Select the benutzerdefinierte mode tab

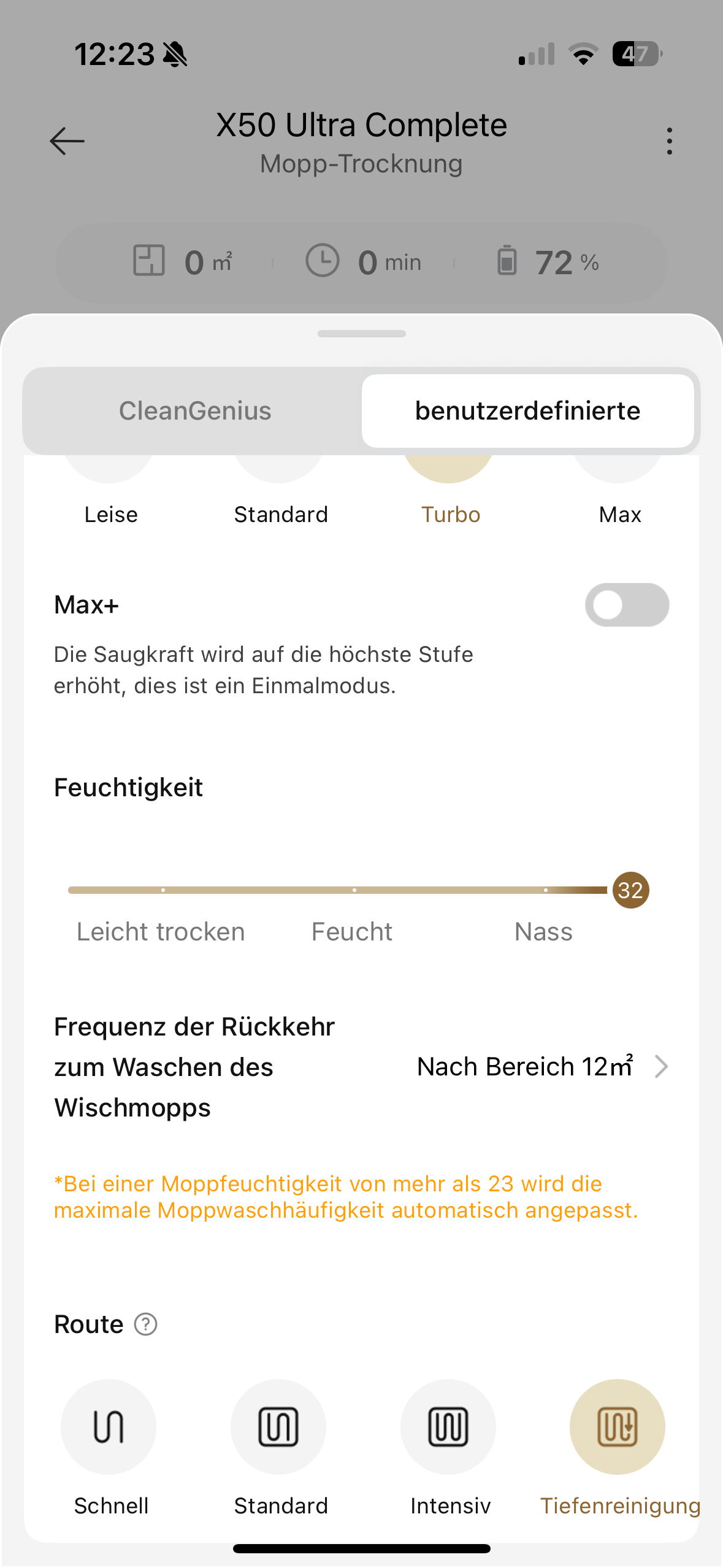(527, 410)
